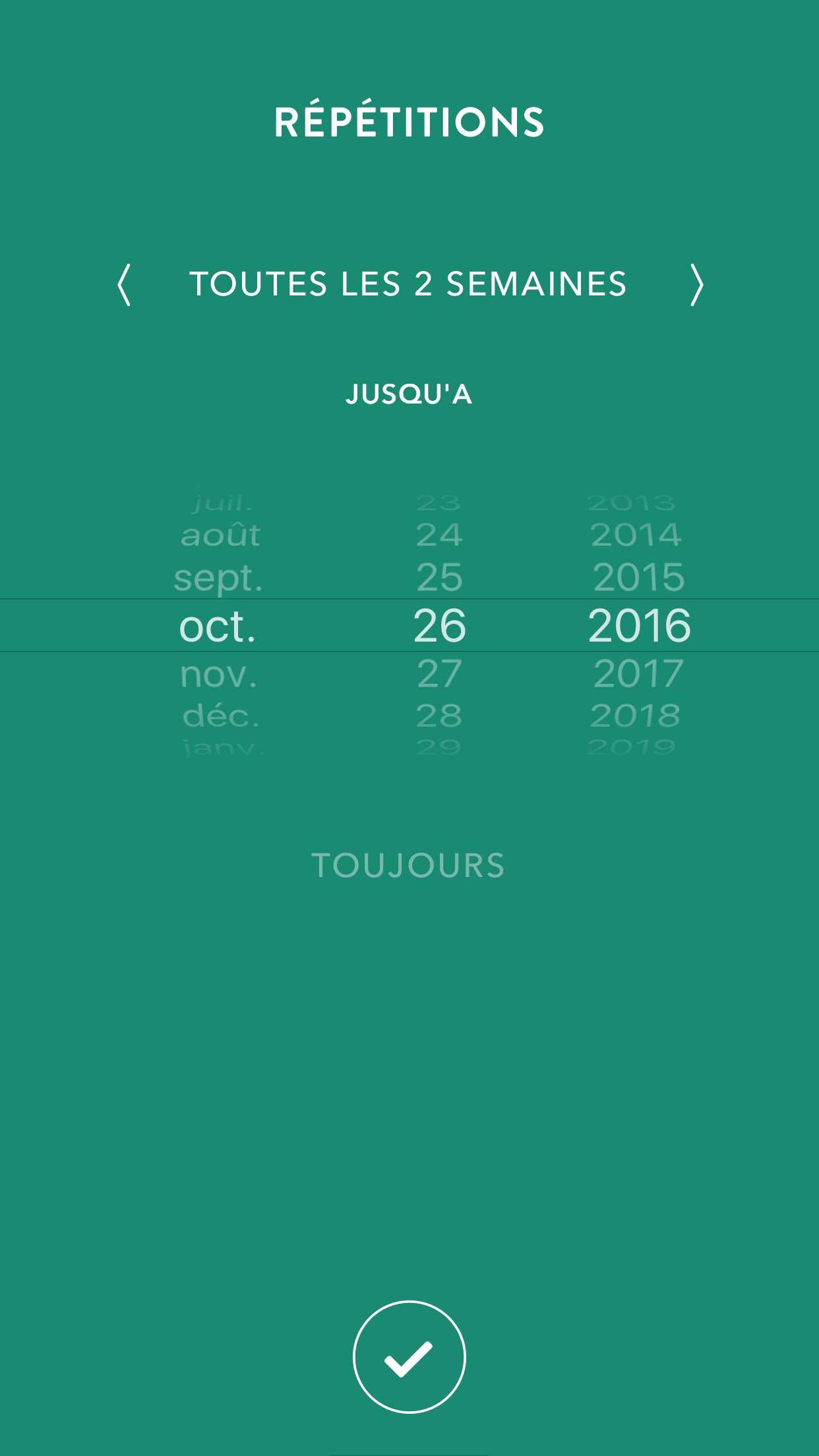Select the Toujours option
Image resolution: width=819 pixels, height=1456 pixels.
[408, 866]
